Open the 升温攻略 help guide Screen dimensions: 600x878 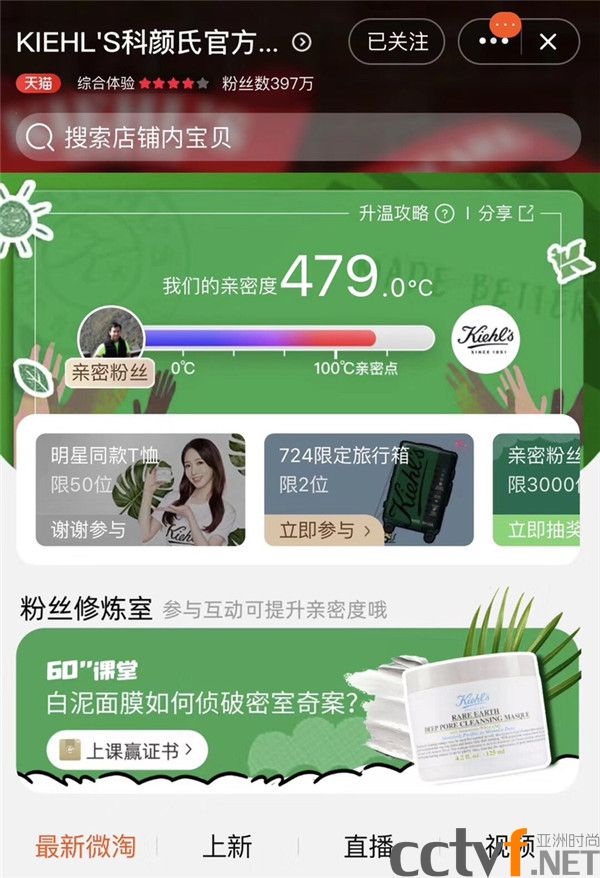[406, 213]
